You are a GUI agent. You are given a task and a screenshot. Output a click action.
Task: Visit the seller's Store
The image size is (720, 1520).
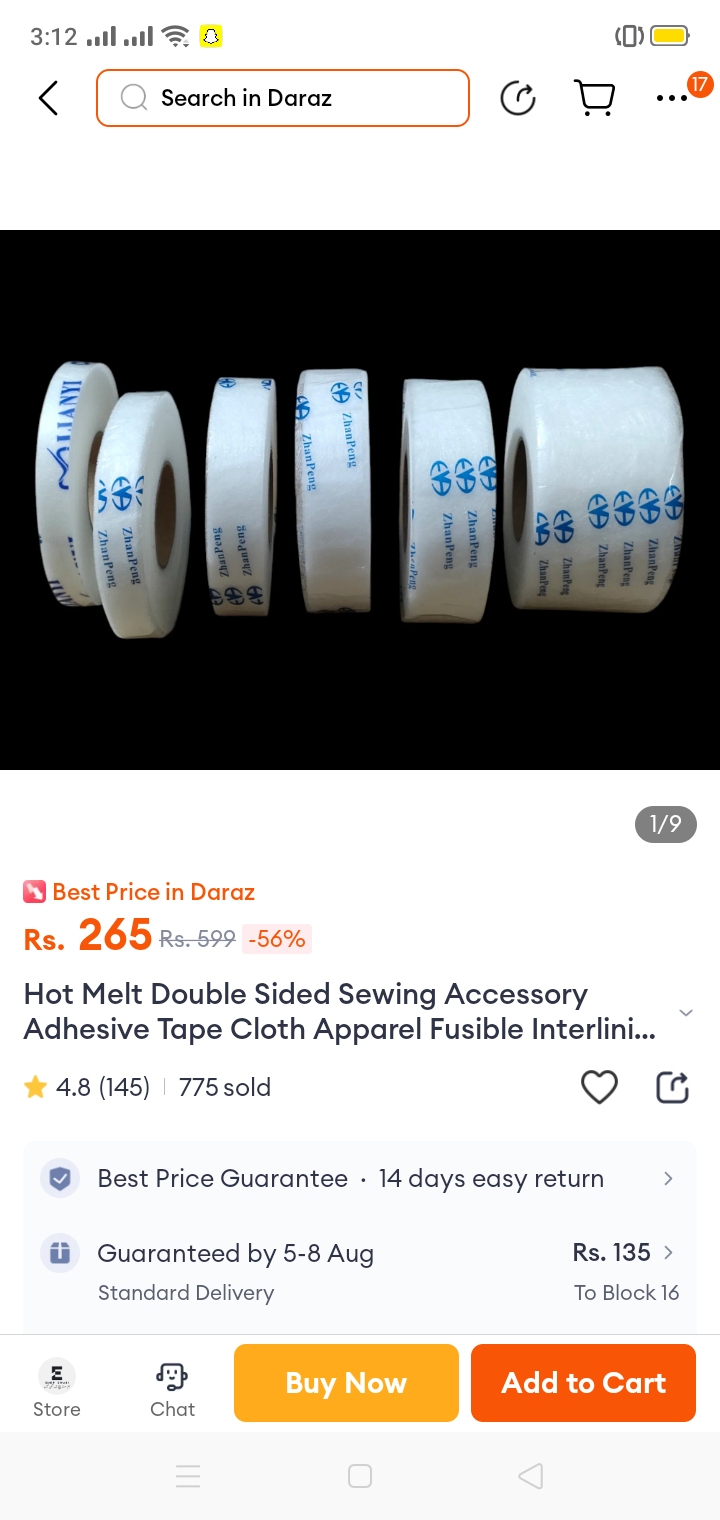57,1388
